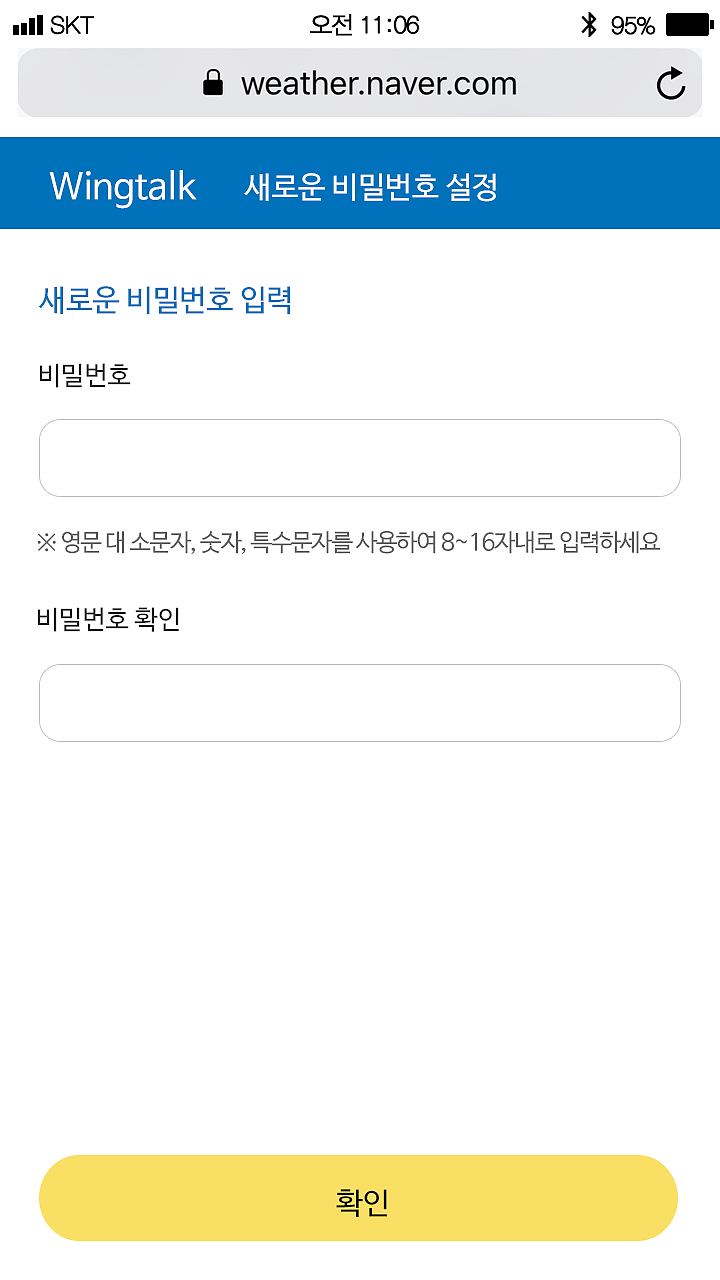Select the 새로운 비밀번호 입력 heading

(x=166, y=300)
